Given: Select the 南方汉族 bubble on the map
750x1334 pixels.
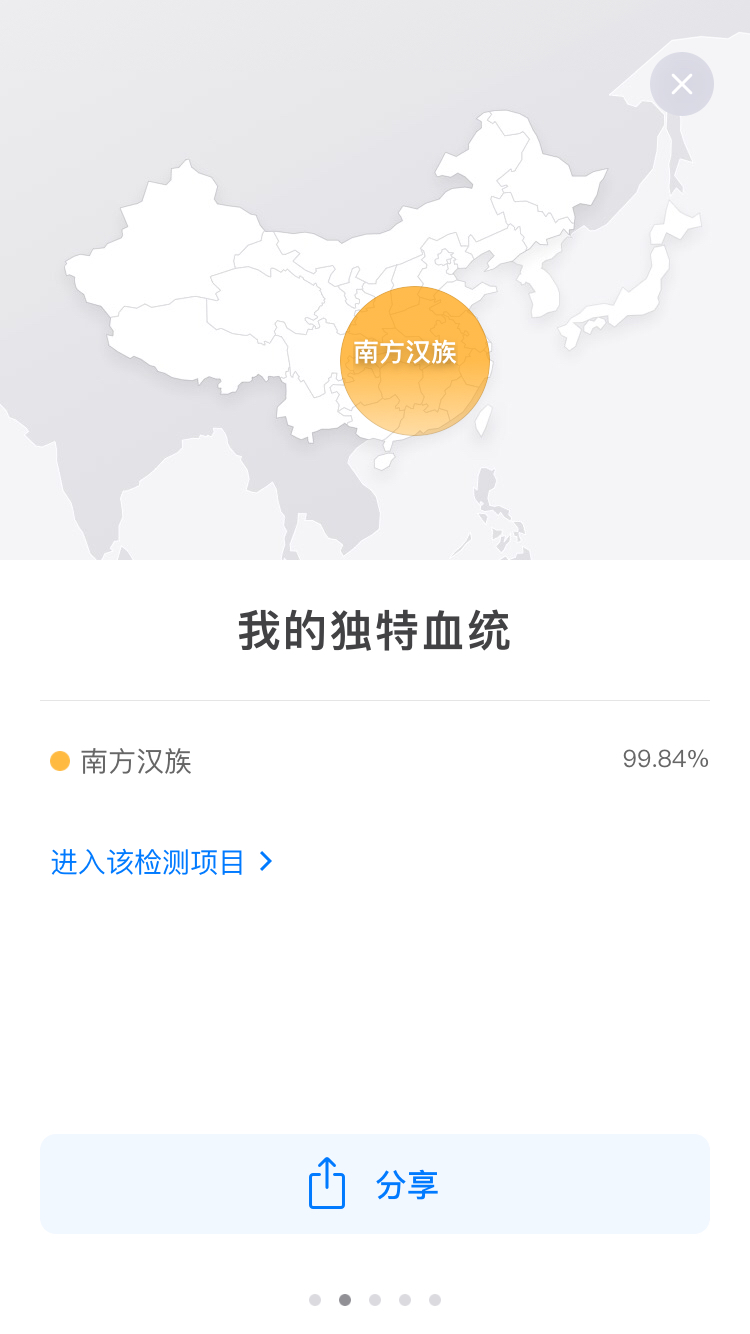Looking at the screenshot, I should pyautogui.click(x=414, y=360).
